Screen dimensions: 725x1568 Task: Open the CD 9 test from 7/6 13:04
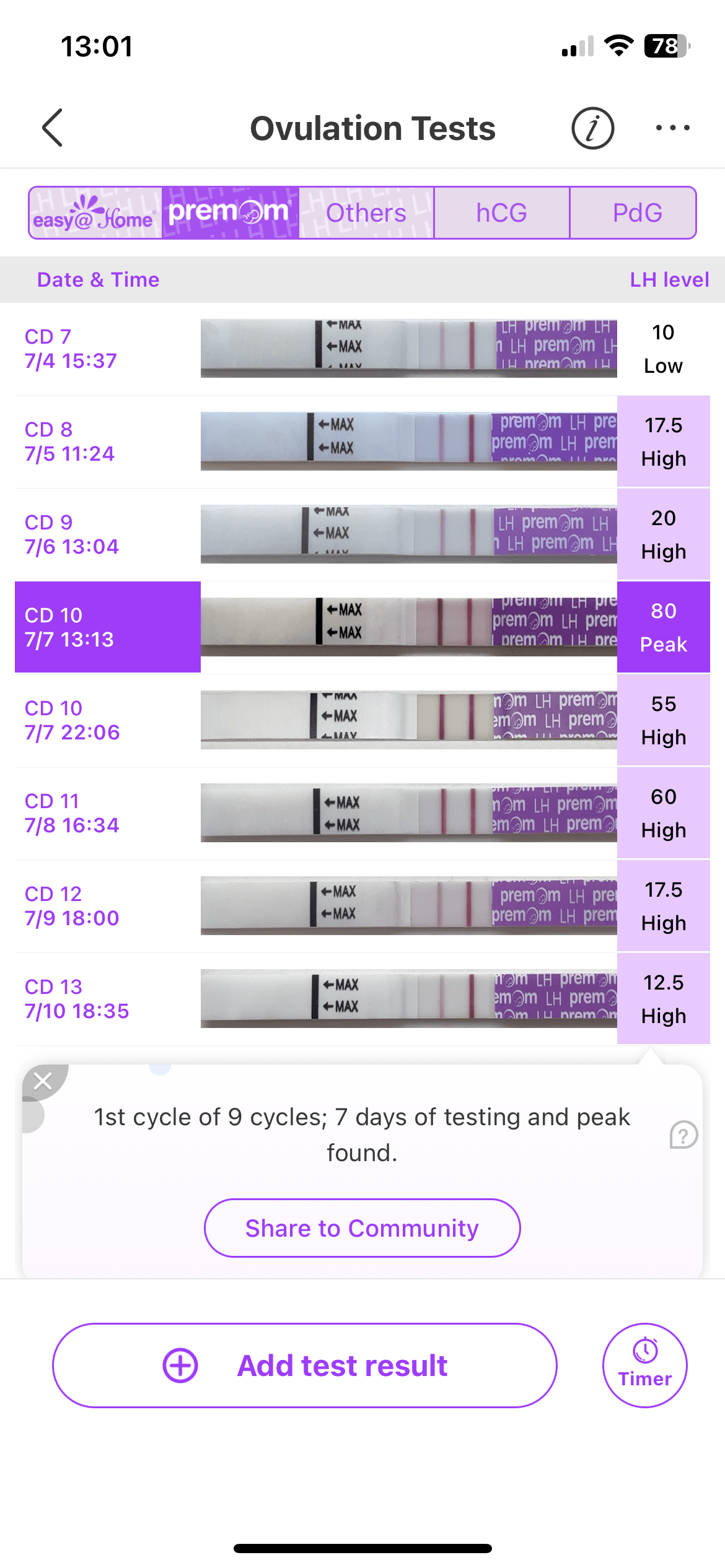click(362, 534)
